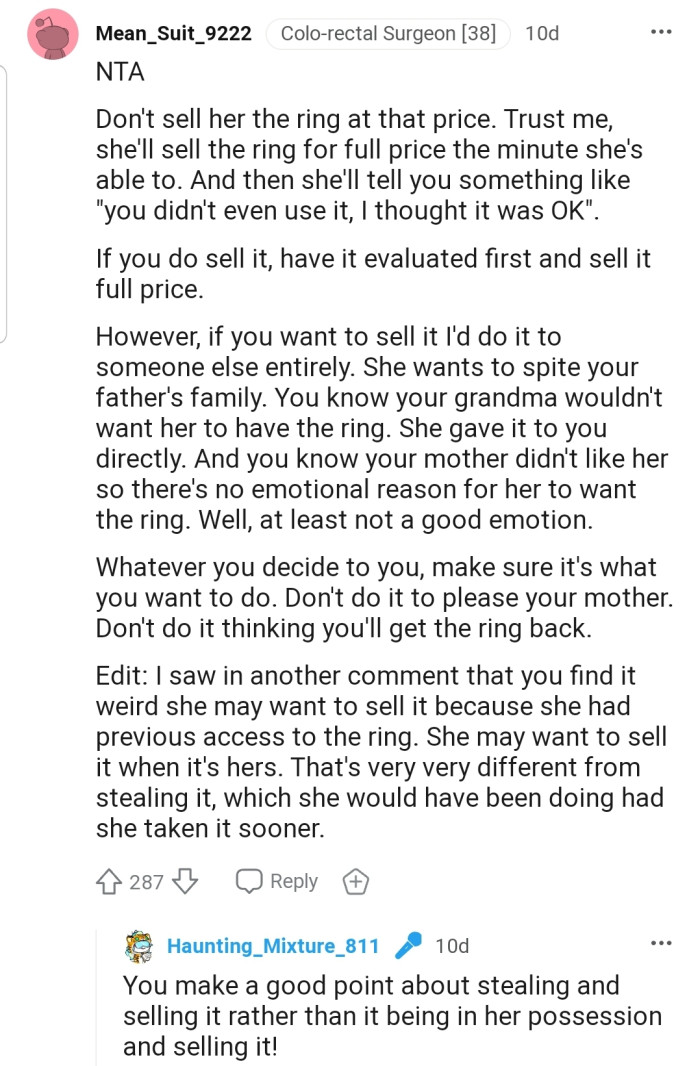The width and height of the screenshot is (700, 1066).
Task: Open overflow menu on Haunting_Mixture_811's reply
Action: coord(661,943)
